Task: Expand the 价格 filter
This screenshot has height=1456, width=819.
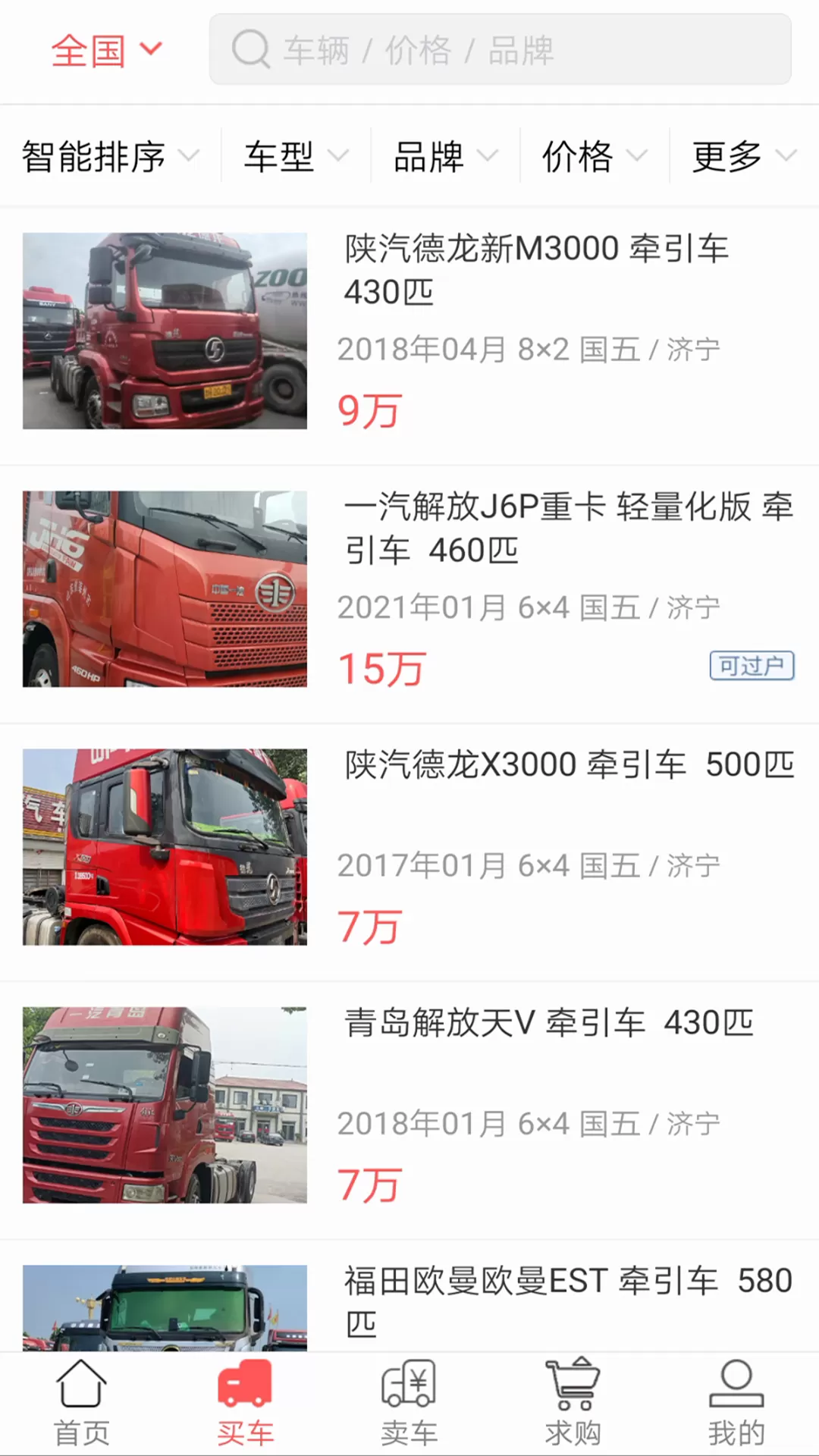Action: pyautogui.click(x=595, y=156)
